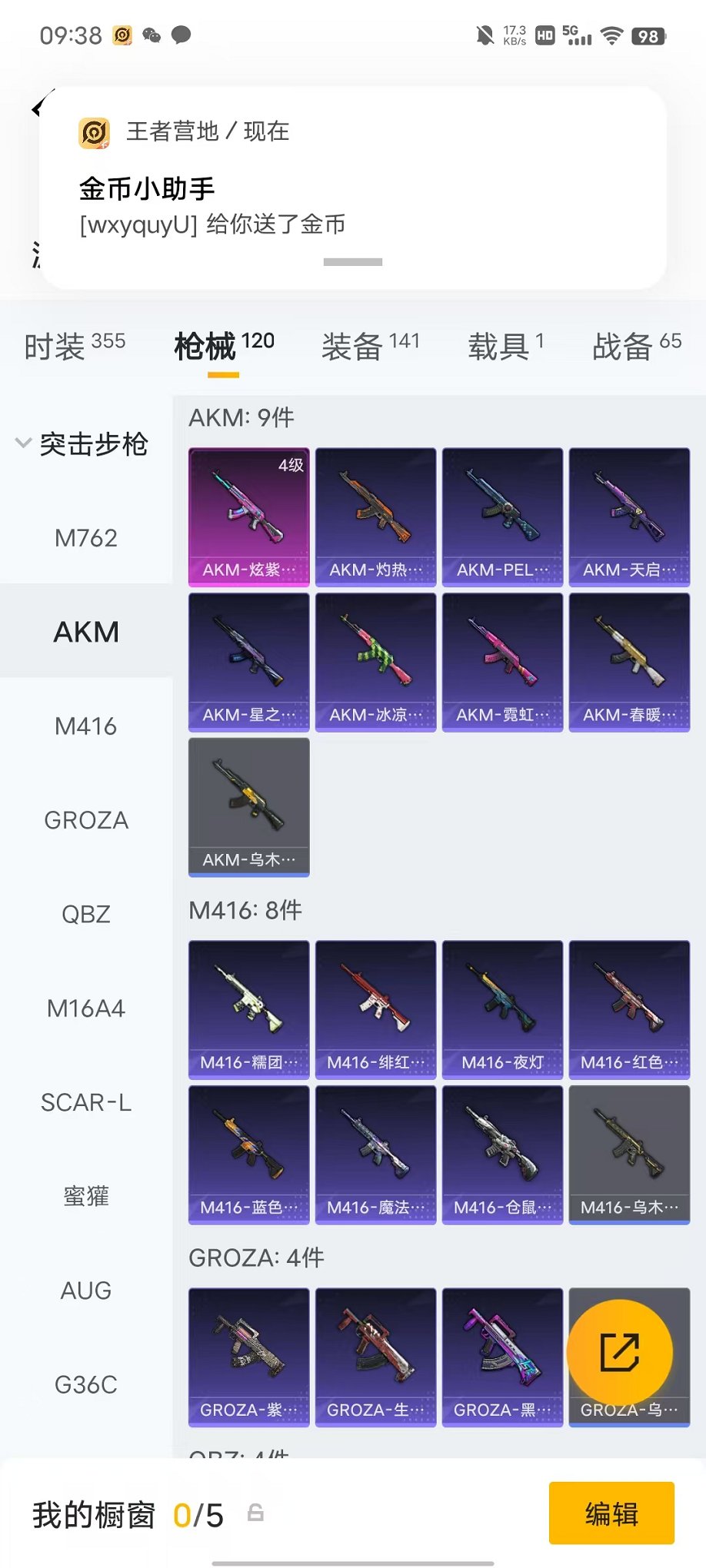Open the M416-夜灯 skin tile
706x1568 pixels.
[503, 1010]
